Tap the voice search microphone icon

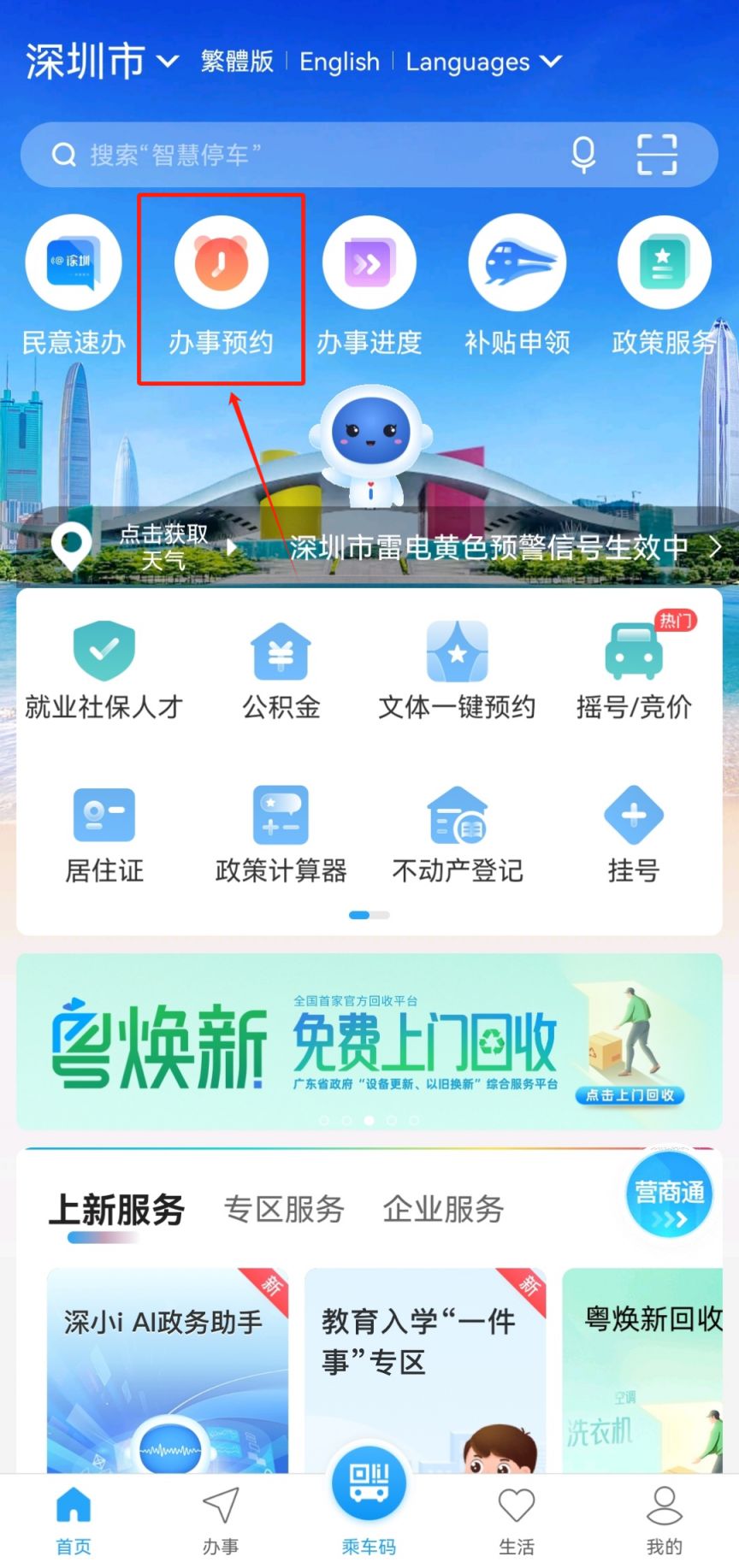coord(583,155)
